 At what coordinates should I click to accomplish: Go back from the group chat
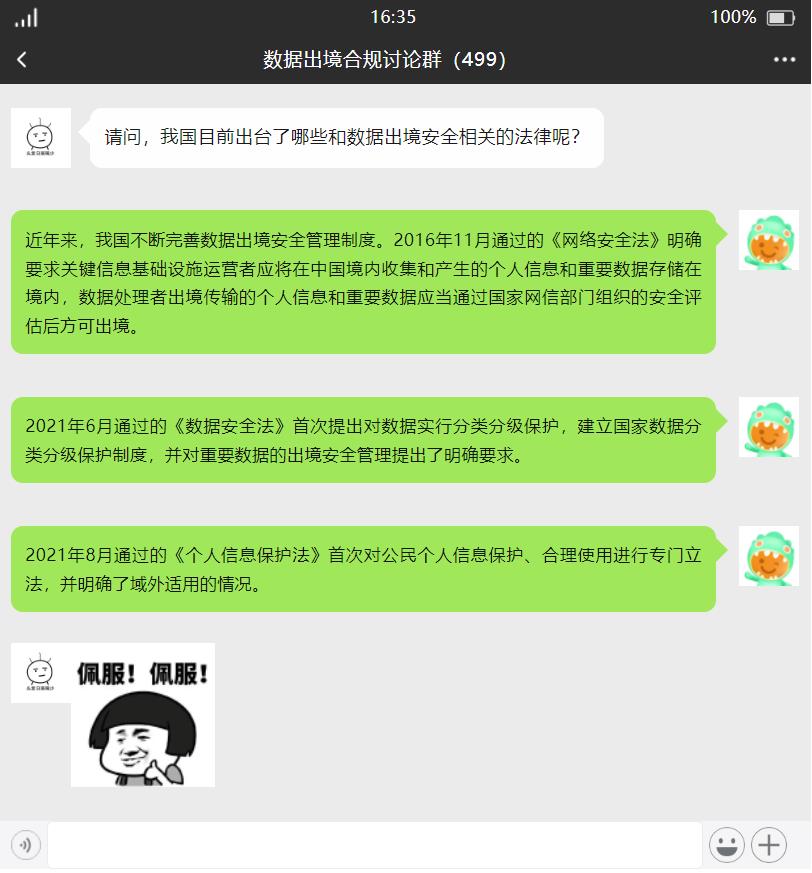coord(22,60)
